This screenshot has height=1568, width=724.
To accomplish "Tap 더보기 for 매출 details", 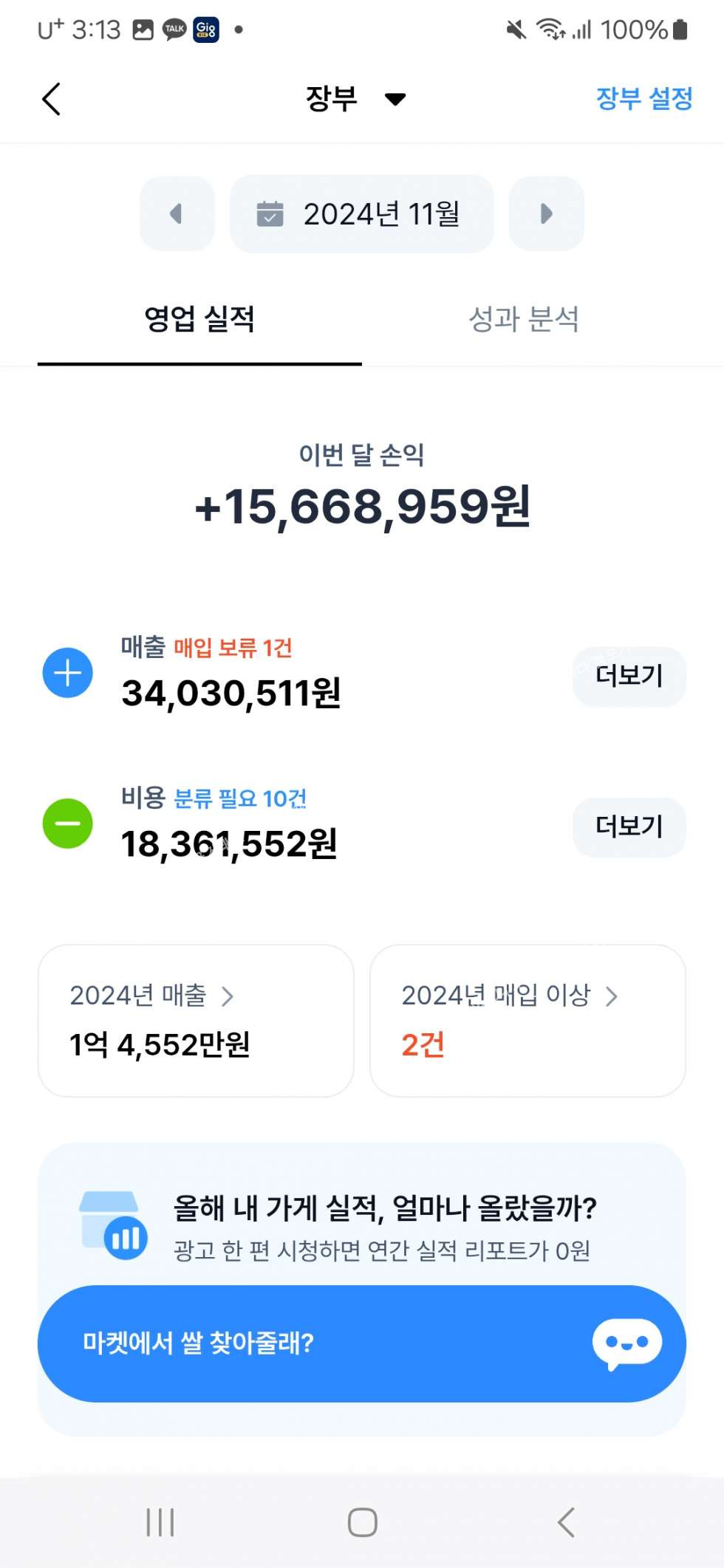I will [x=629, y=676].
